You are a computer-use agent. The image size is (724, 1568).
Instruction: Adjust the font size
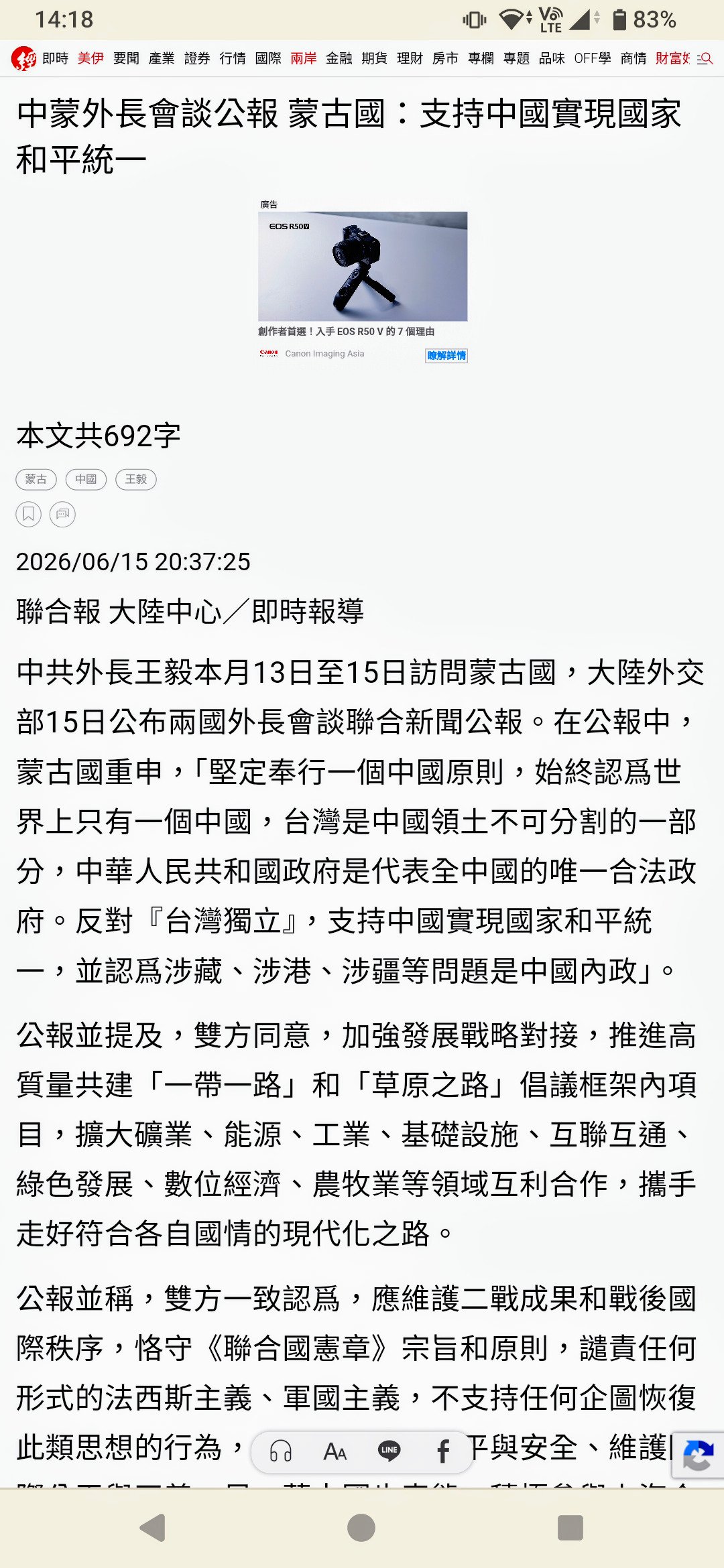[x=335, y=1451]
